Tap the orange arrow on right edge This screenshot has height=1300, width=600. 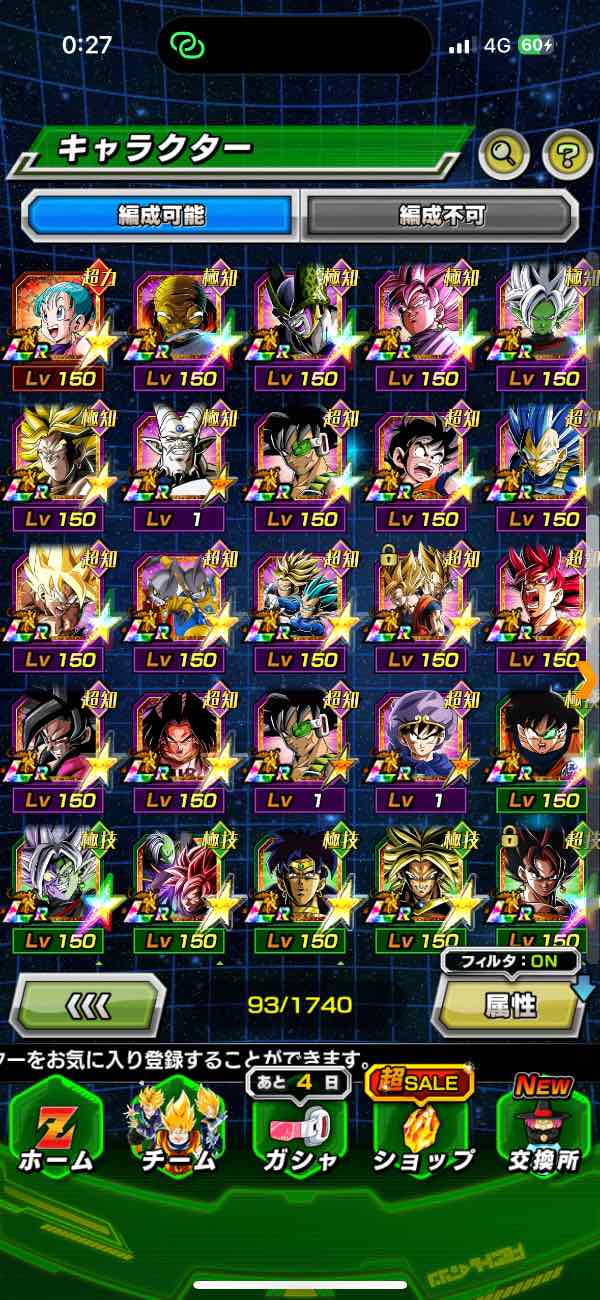pos(588,678)
